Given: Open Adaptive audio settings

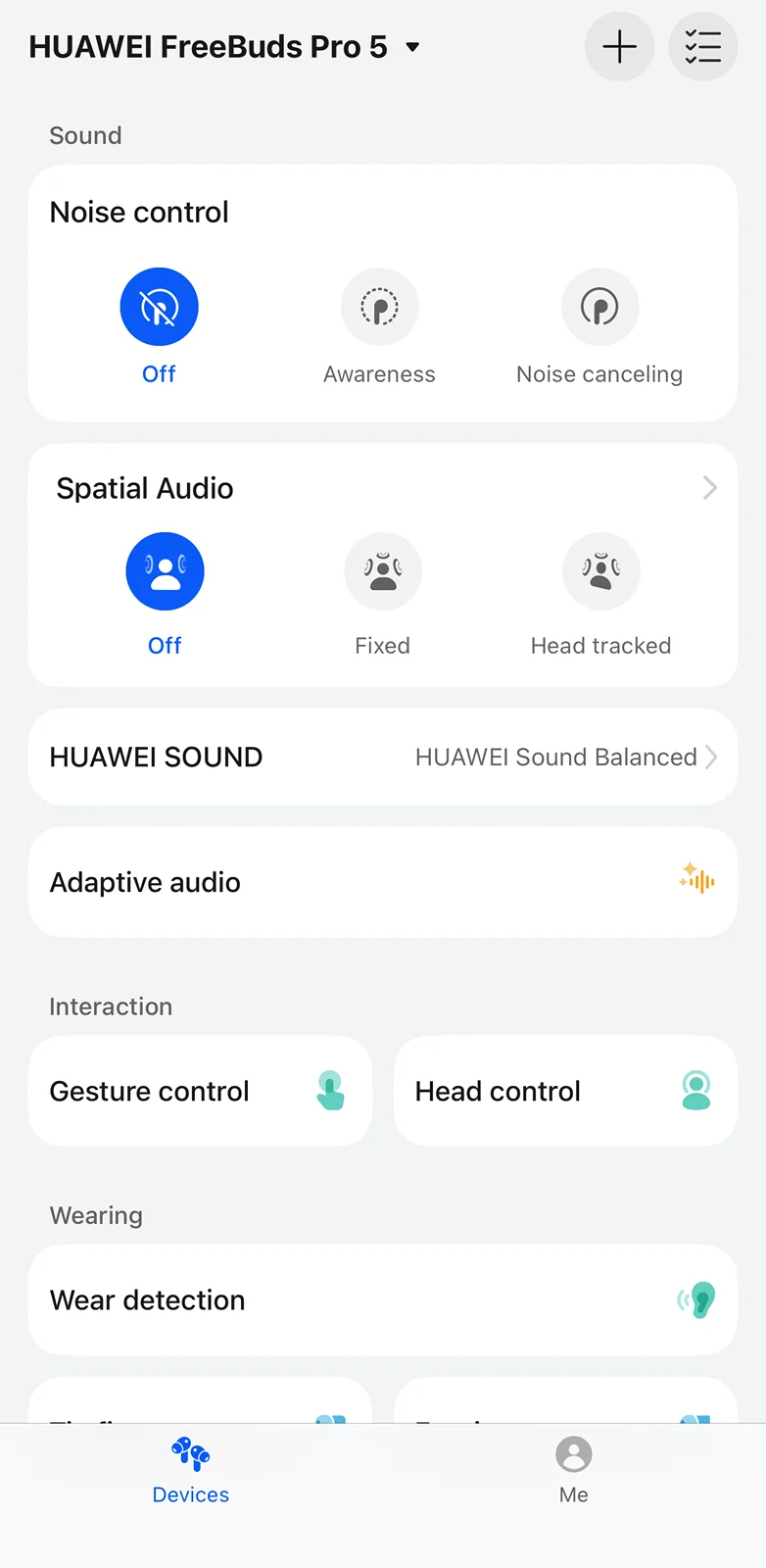Looking at the screenshot, I should 383,882.
